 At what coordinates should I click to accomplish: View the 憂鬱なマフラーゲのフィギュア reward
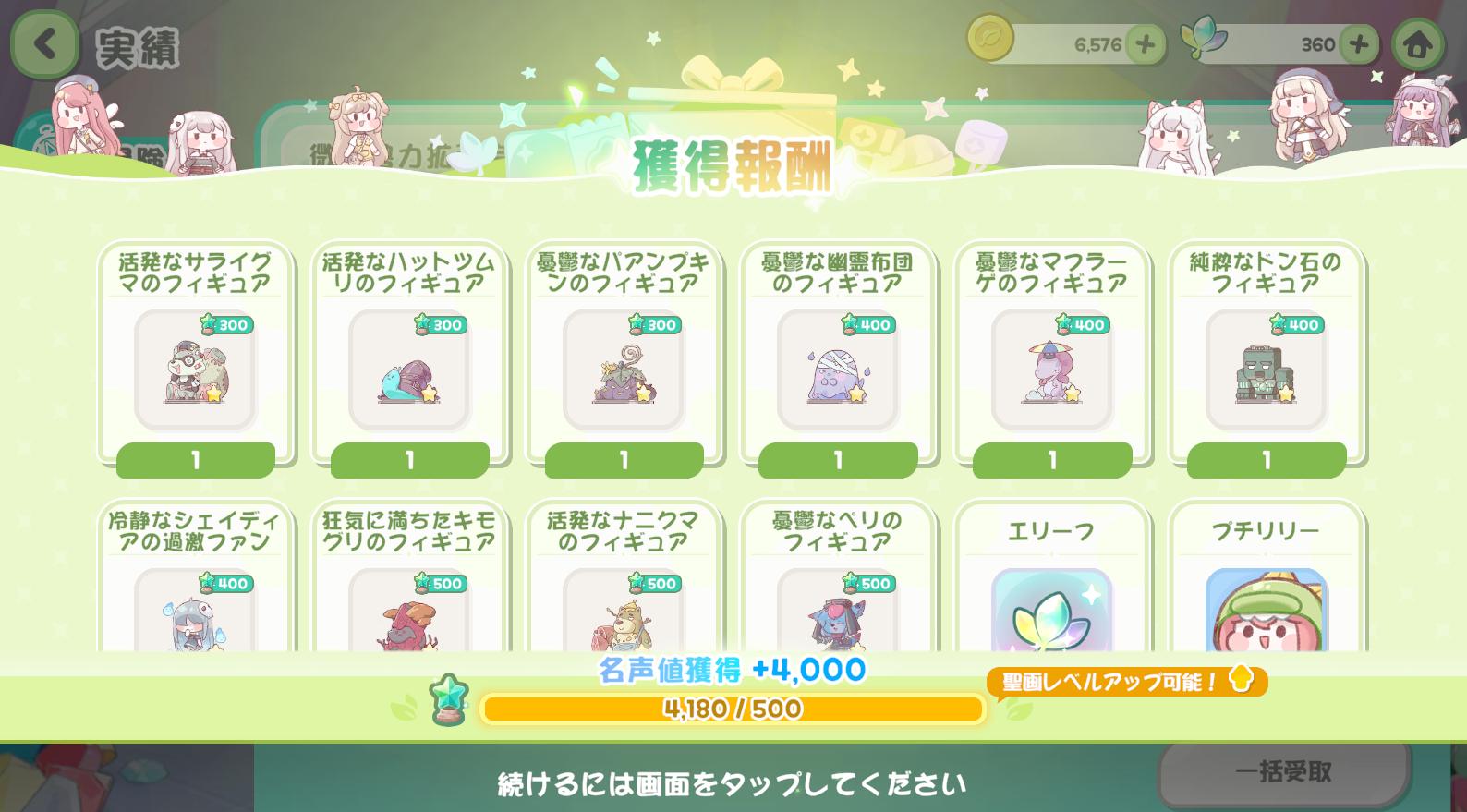1052,370
